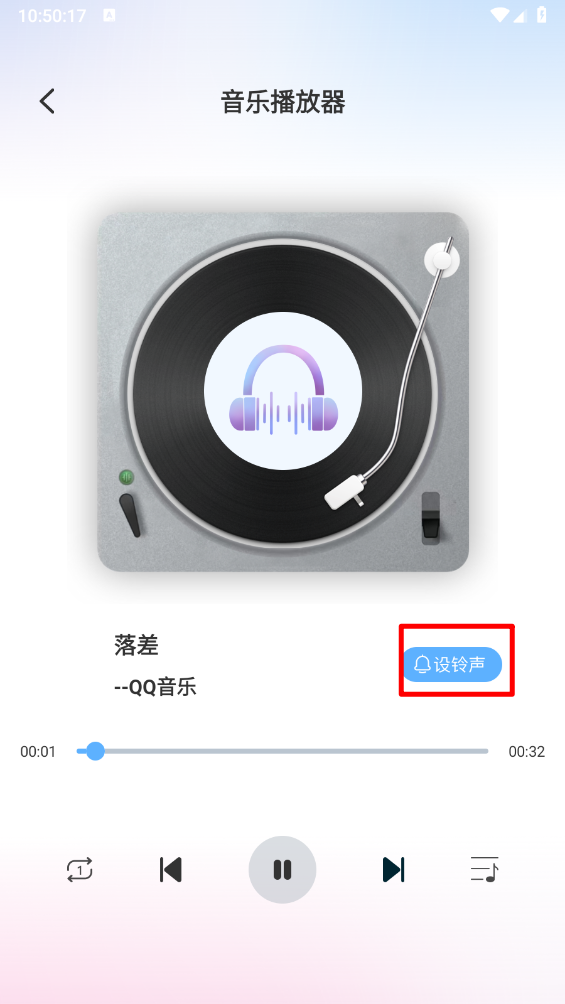The image size is (565, 1004).
Task: Tap the playback progress bar
Action: click(282, 751)
